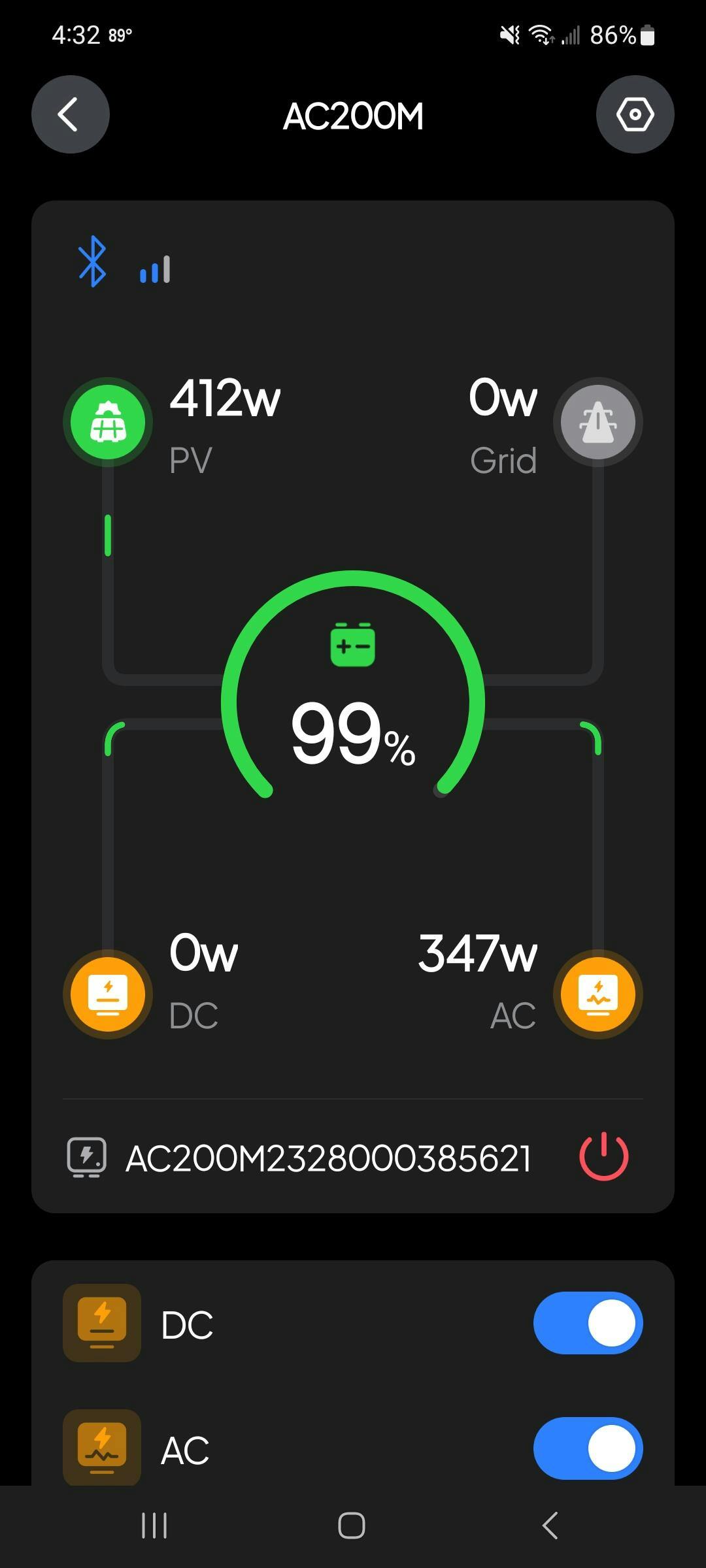
Task: Open the orange AC output icon
Action: (x=598, y=994)
